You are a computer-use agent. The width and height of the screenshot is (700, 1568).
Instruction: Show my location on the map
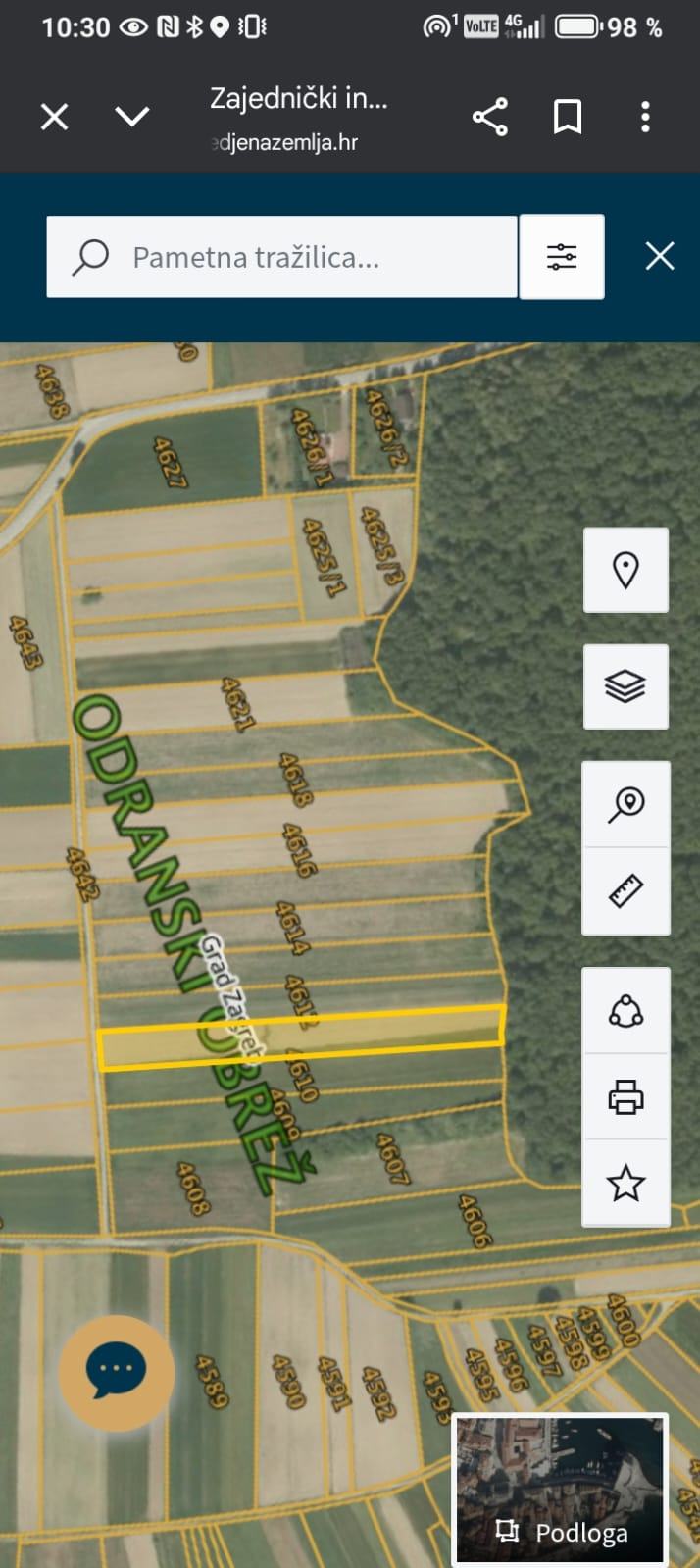click(625, 570)
